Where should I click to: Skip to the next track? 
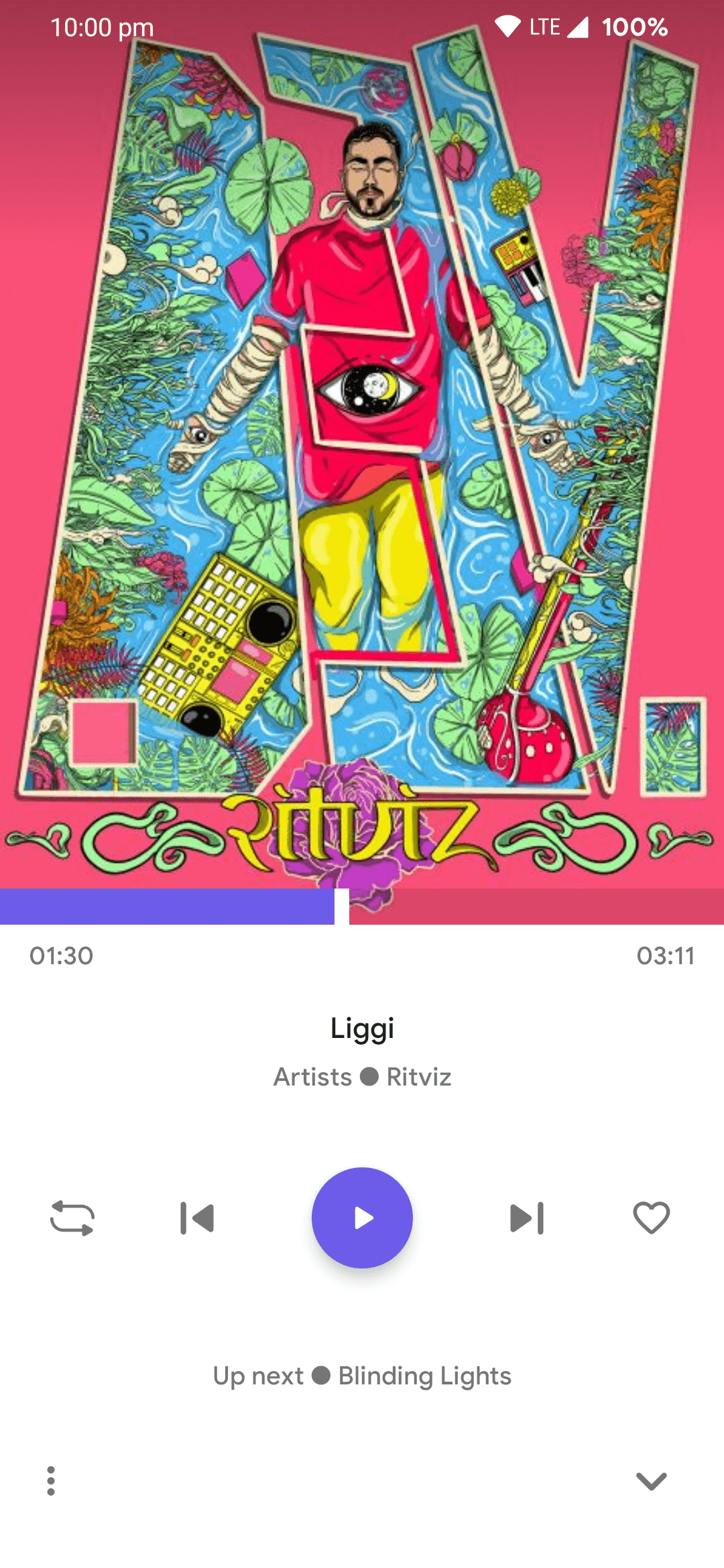pos(527,1218)
